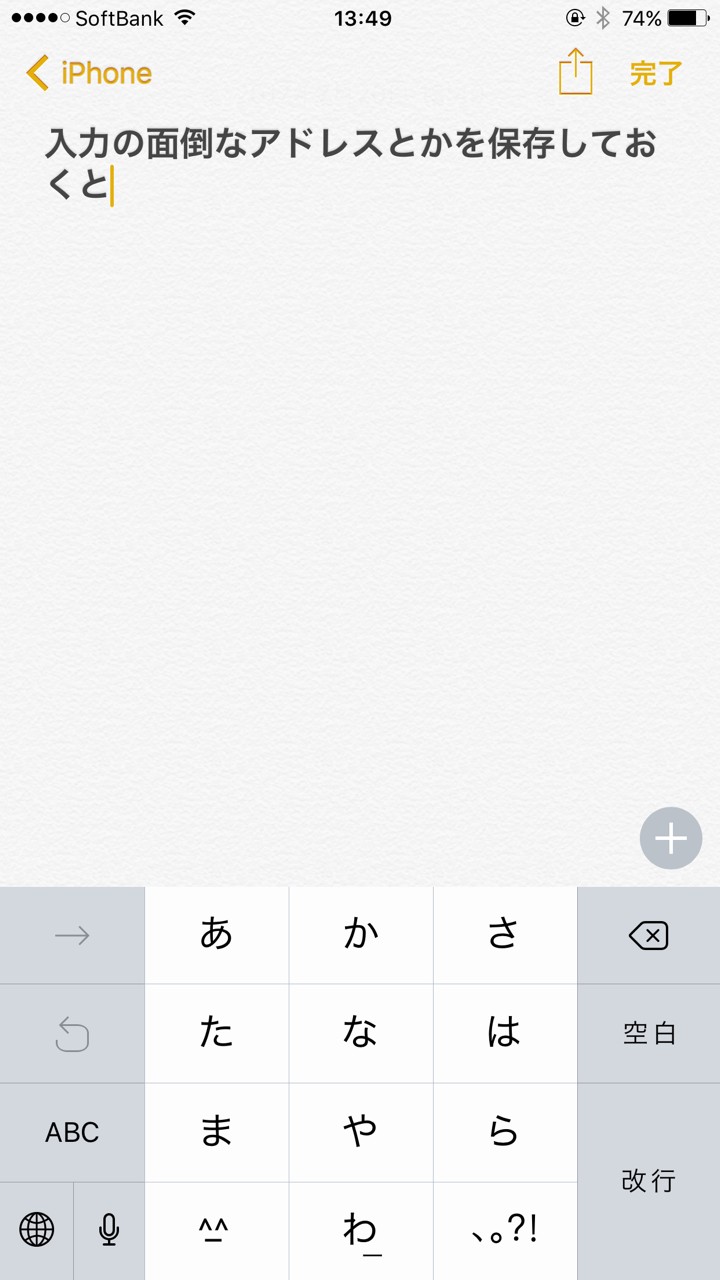Delete a character with the backspace key
Screen dimensions: 720x1280
pyautogui.click(x=648, y=935)
